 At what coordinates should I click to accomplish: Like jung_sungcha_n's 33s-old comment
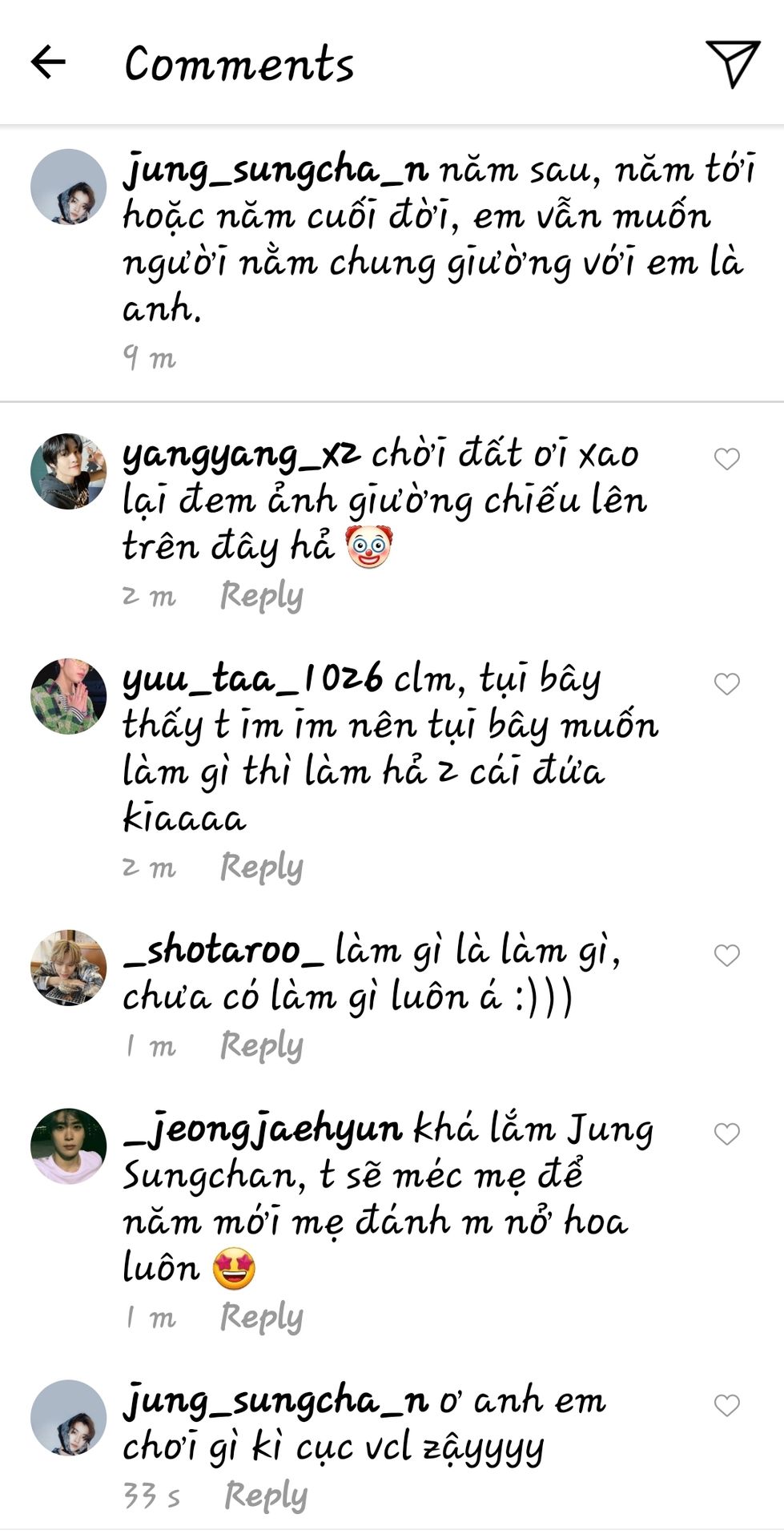[726, 1406]
